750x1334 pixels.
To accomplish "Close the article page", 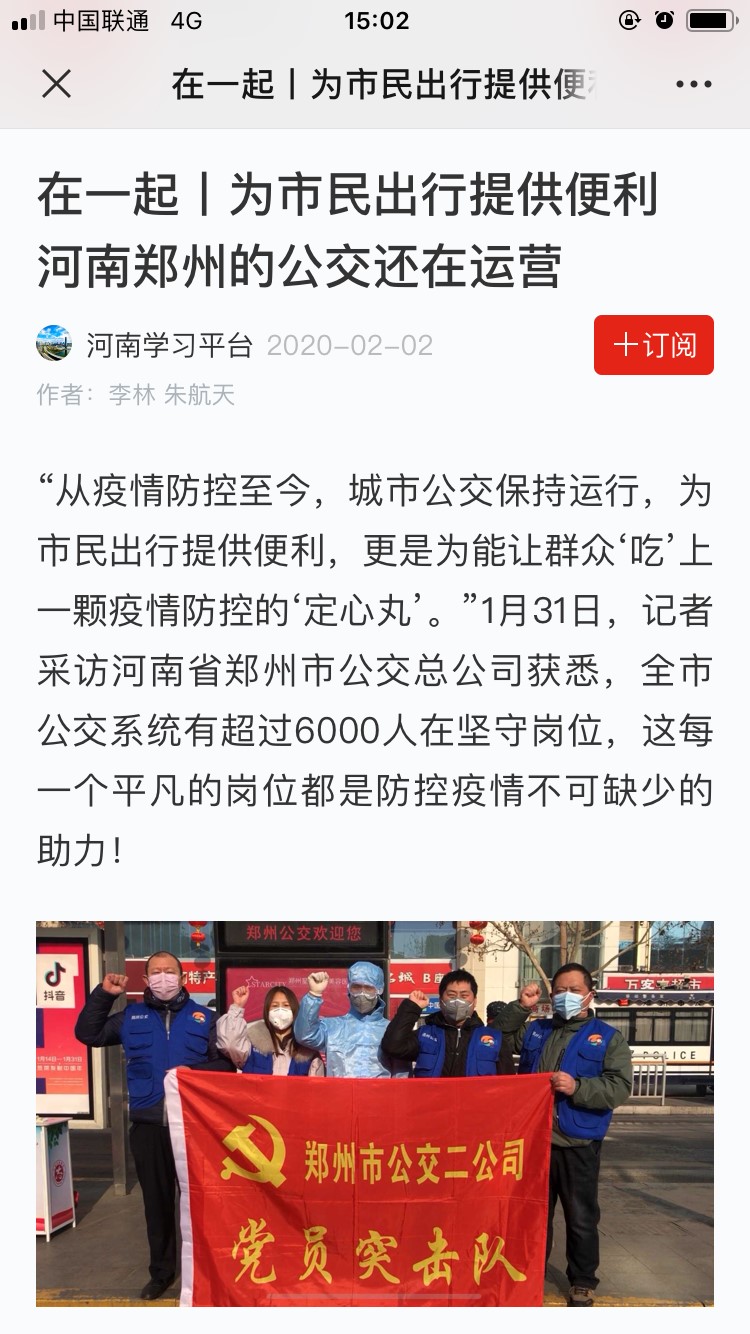I will [x=57, y=84].
